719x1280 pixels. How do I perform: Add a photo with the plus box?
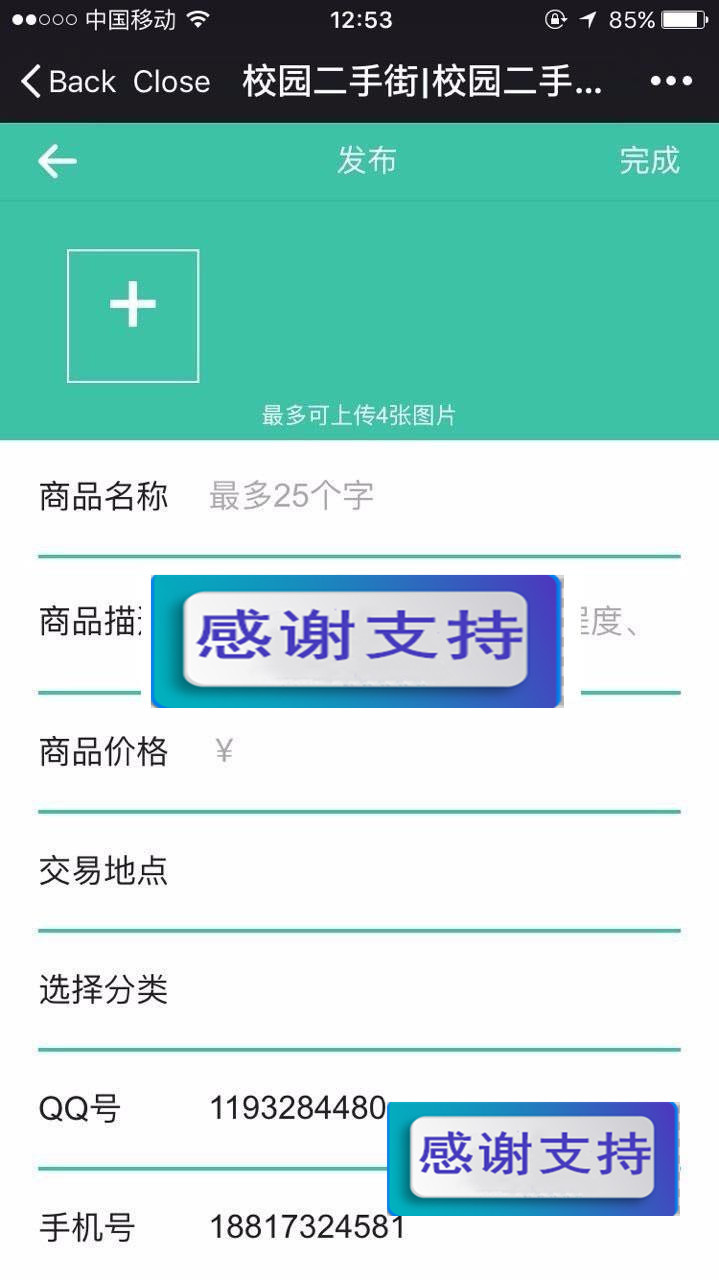click(133, 316)
